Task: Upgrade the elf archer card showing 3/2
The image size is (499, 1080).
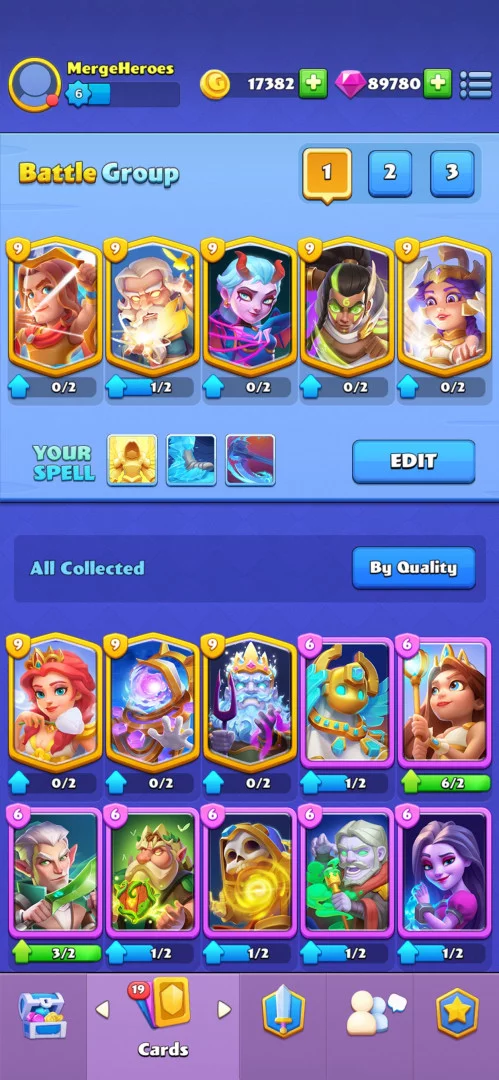Action: (x=57, y=953)
